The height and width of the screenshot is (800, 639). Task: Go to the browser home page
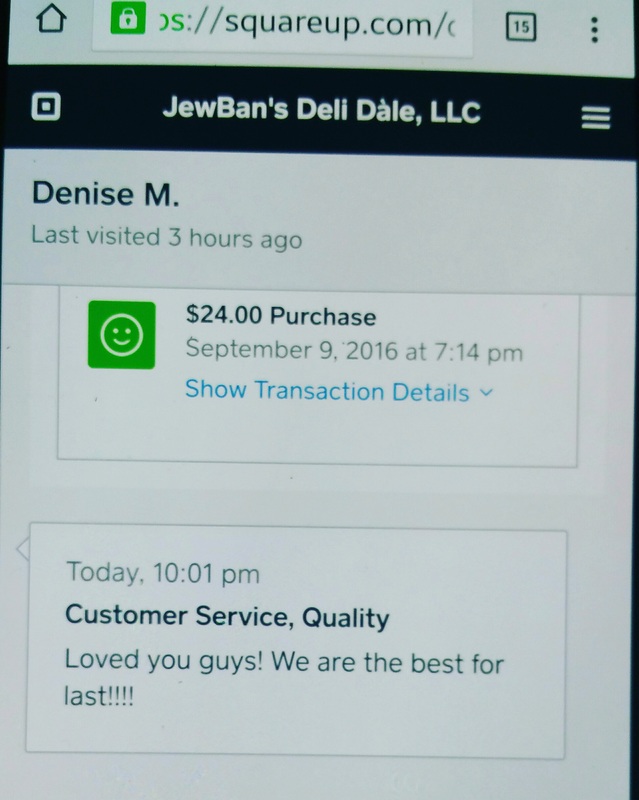point(50,24)
